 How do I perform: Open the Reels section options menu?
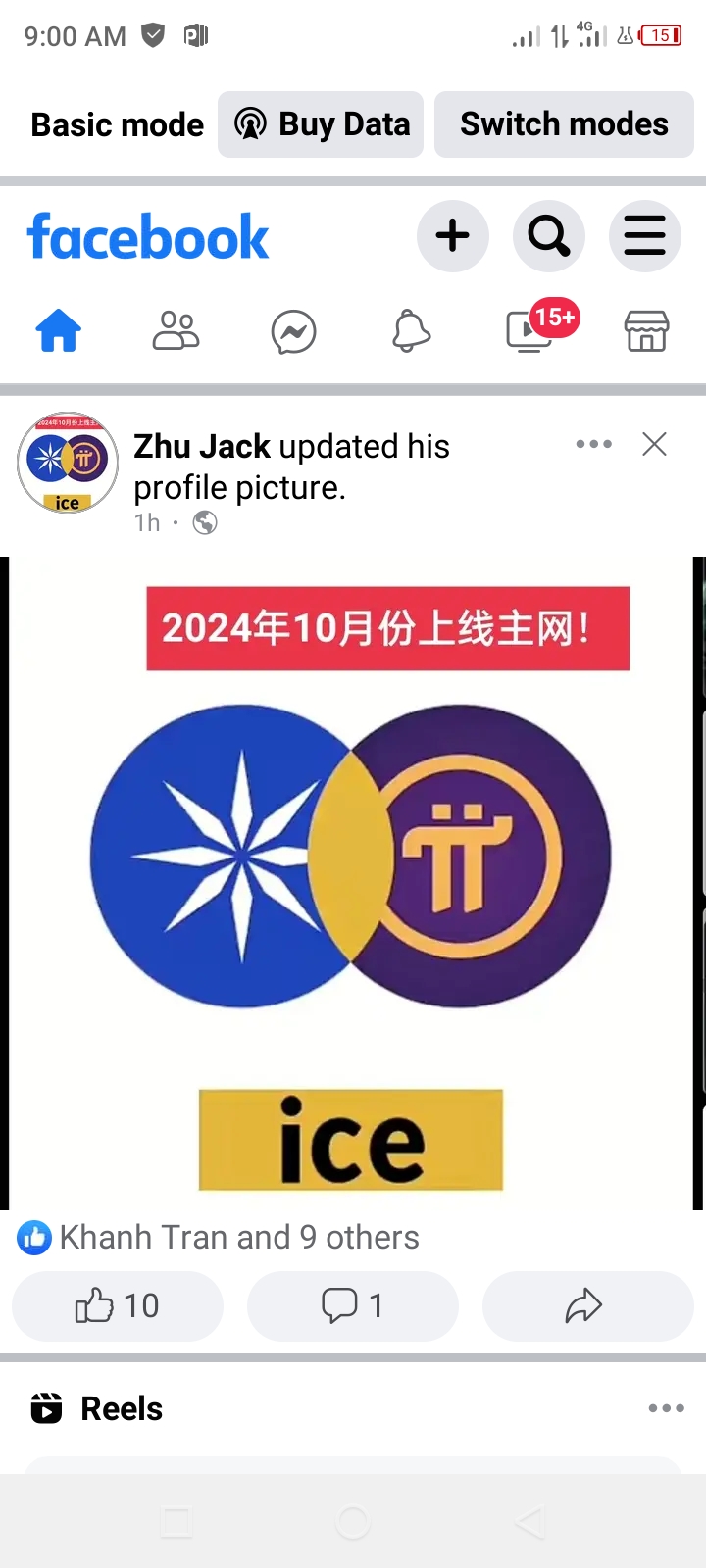pyautogui.click(x=666, y=1408)
